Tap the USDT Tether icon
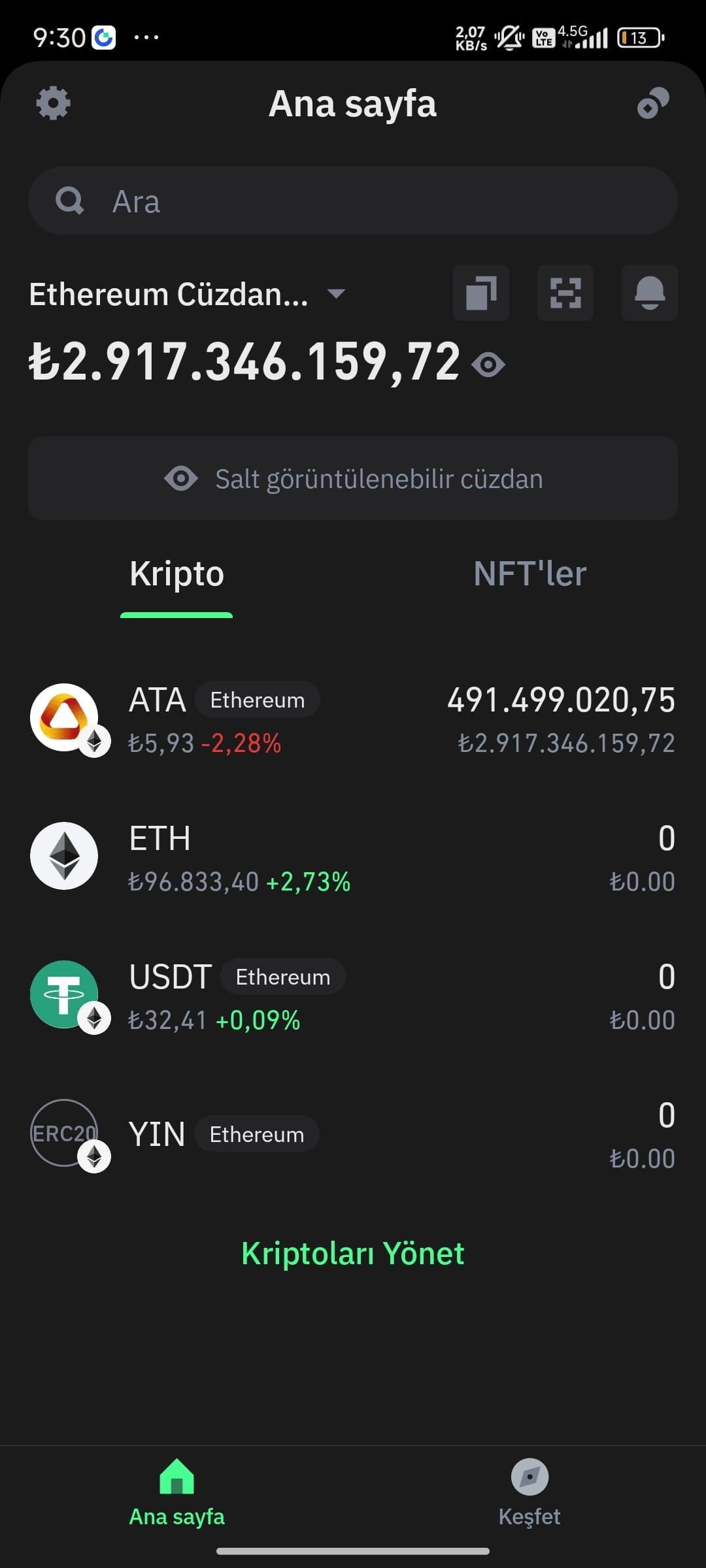This screenshot has width=706, height=1568. 63,994
